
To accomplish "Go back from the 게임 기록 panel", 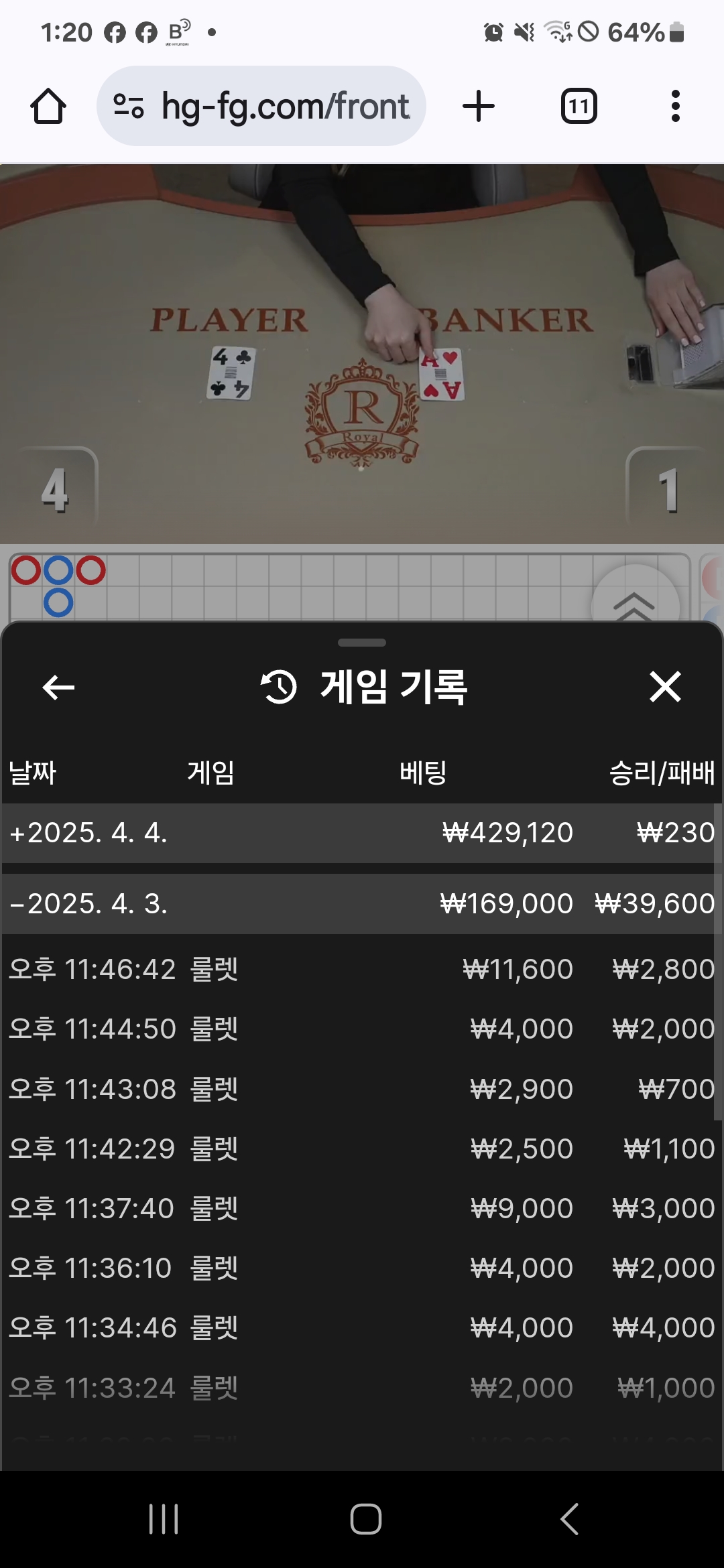I will (x=58, y=688).
